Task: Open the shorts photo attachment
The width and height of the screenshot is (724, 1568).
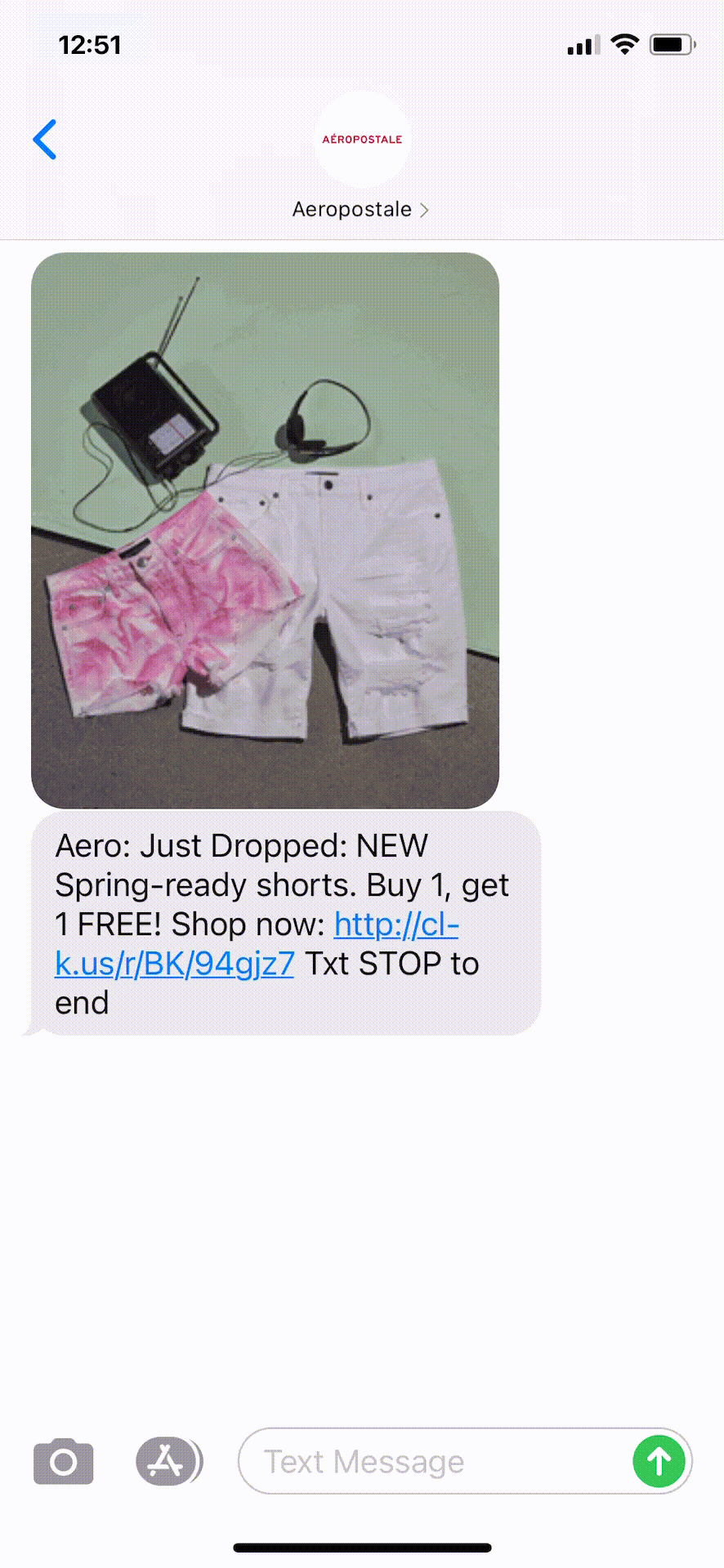Action: (x=265, y=530)
